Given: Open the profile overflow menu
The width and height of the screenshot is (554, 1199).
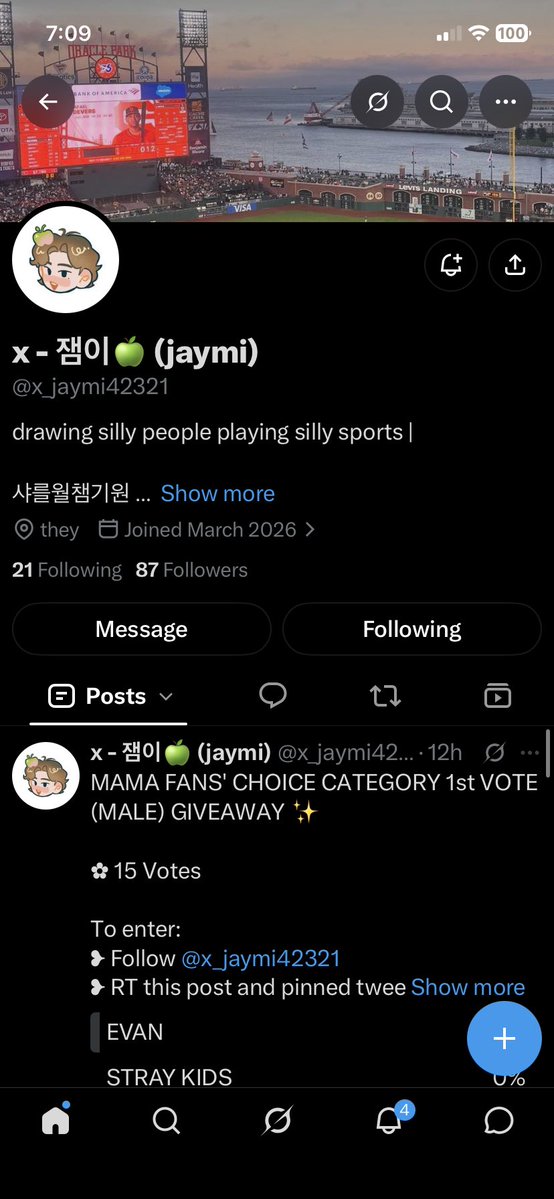Looking at the screenshot, I should click(x=506, y=102).
